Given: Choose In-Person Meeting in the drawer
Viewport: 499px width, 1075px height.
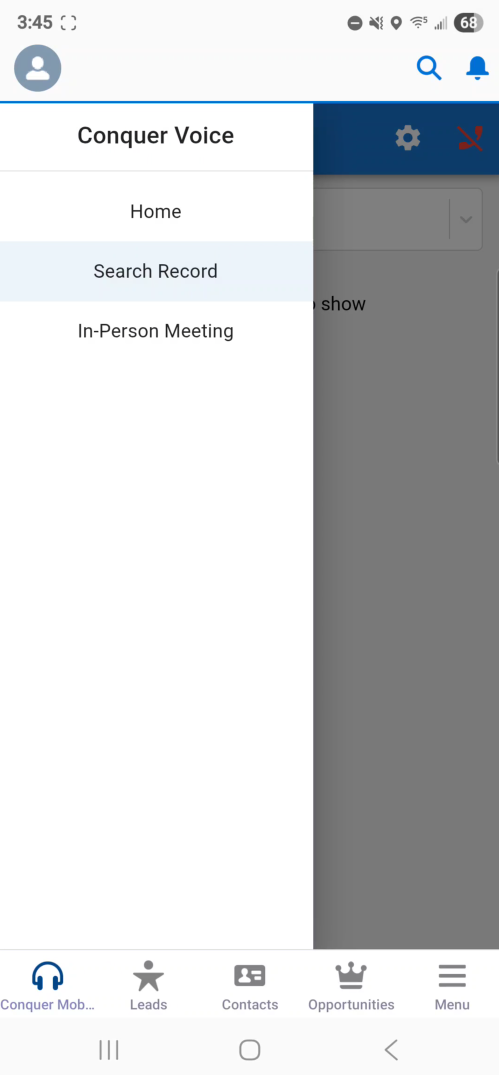Looking at the screenshot, I should pos(156,330).
